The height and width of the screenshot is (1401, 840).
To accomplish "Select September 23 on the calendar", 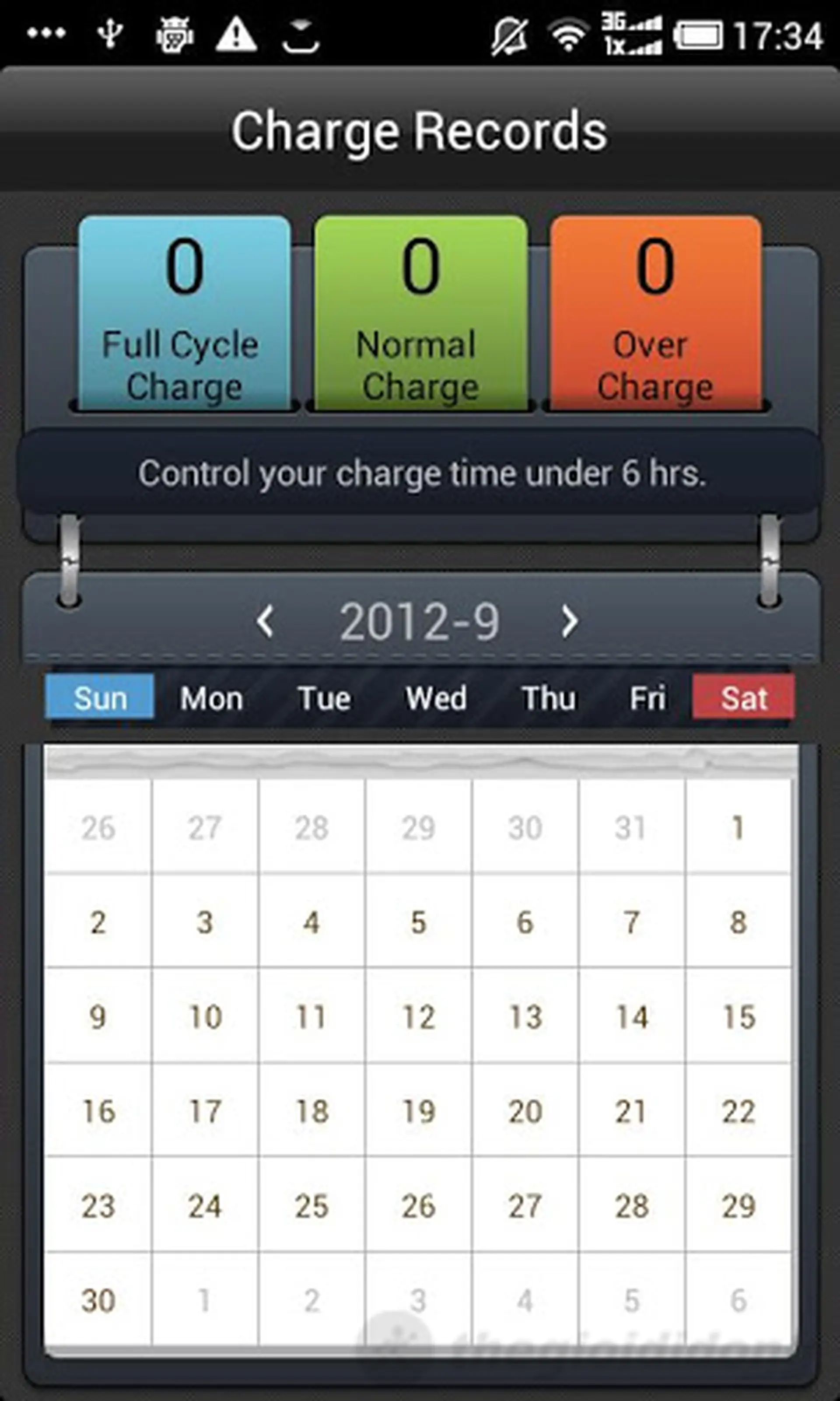I will click(98, 1206).
